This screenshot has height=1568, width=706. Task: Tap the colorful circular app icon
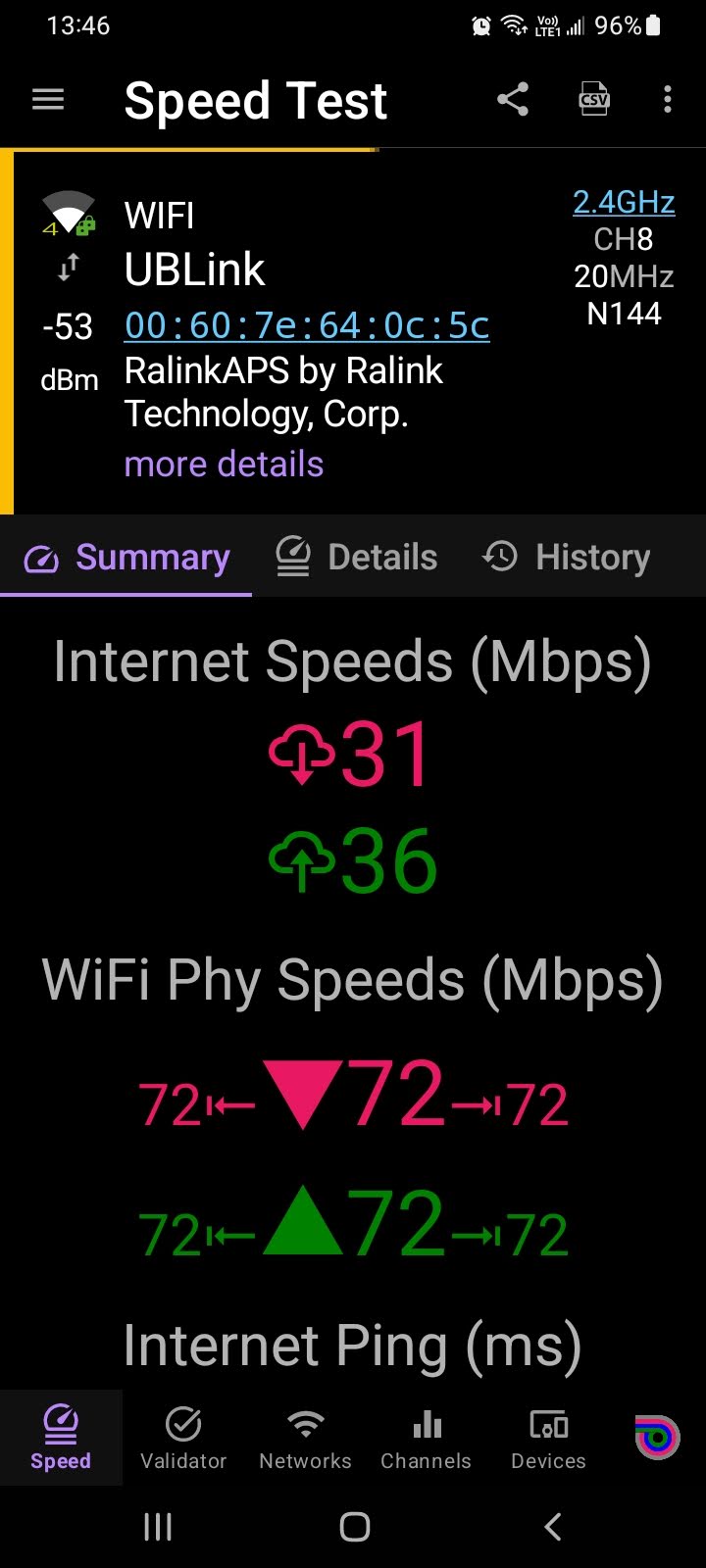coord(657,1438)
